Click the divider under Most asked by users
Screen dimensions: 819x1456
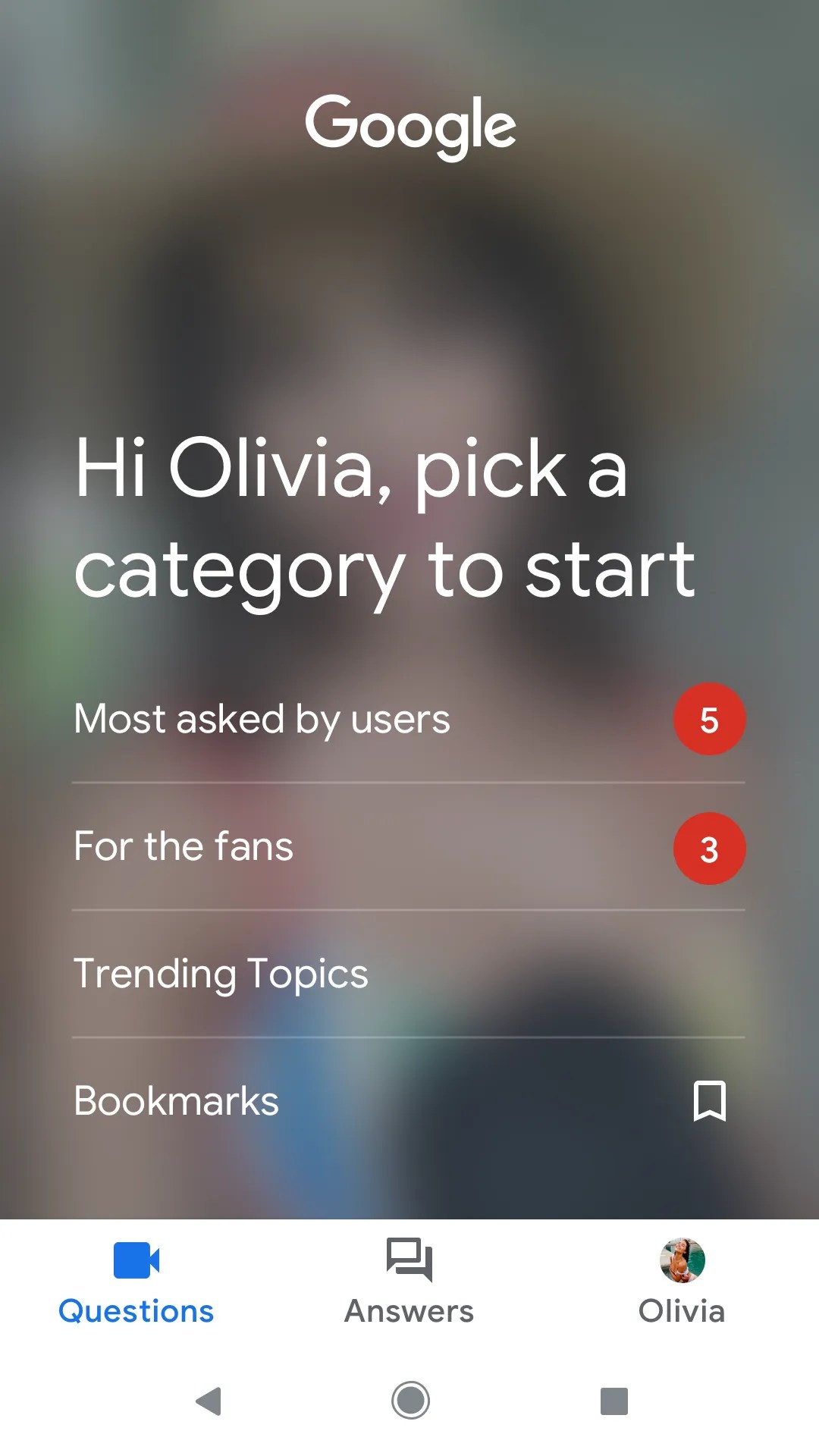tap(409, 783)
